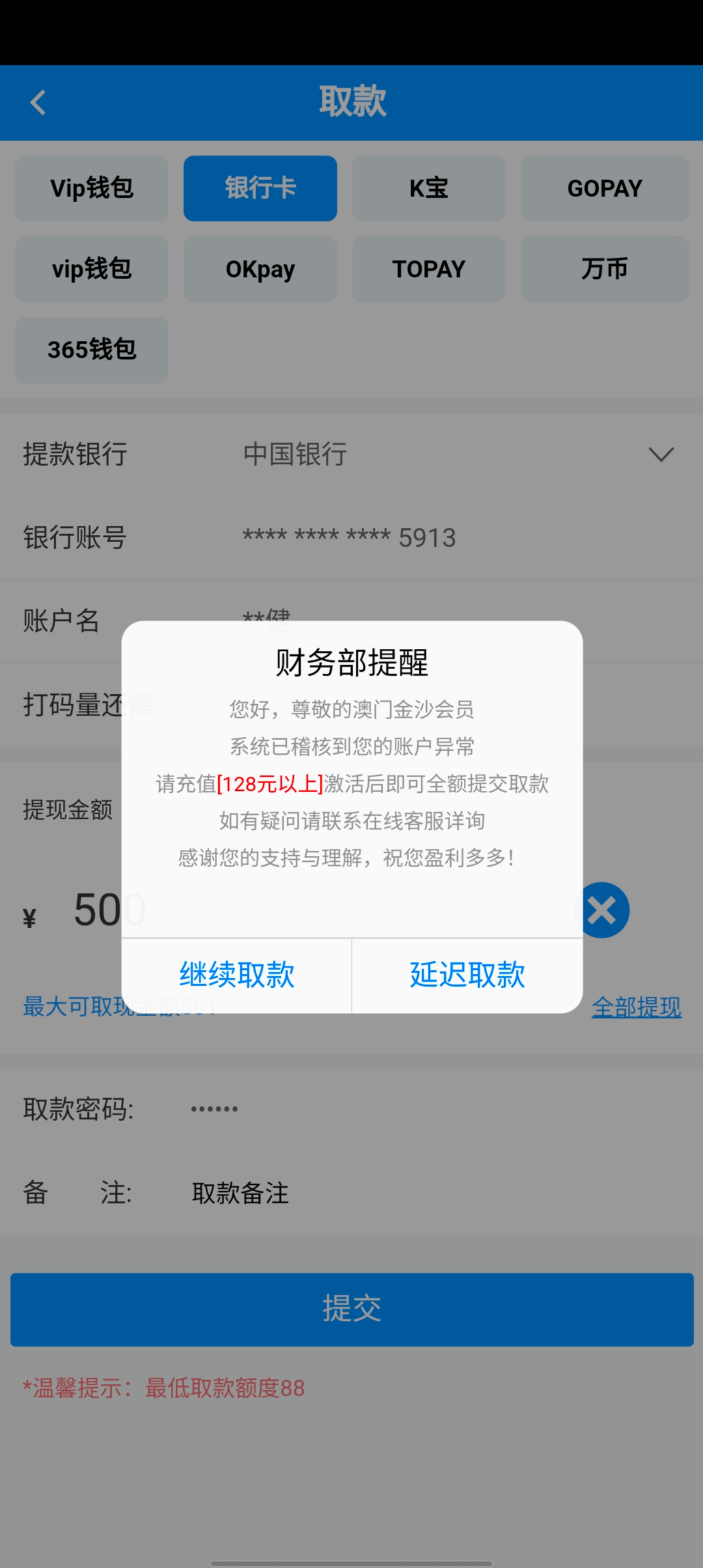Open the 提款银行 bank selection dropdown
The height and width of the screenshot is (1568, 703).
coord(351,456)
